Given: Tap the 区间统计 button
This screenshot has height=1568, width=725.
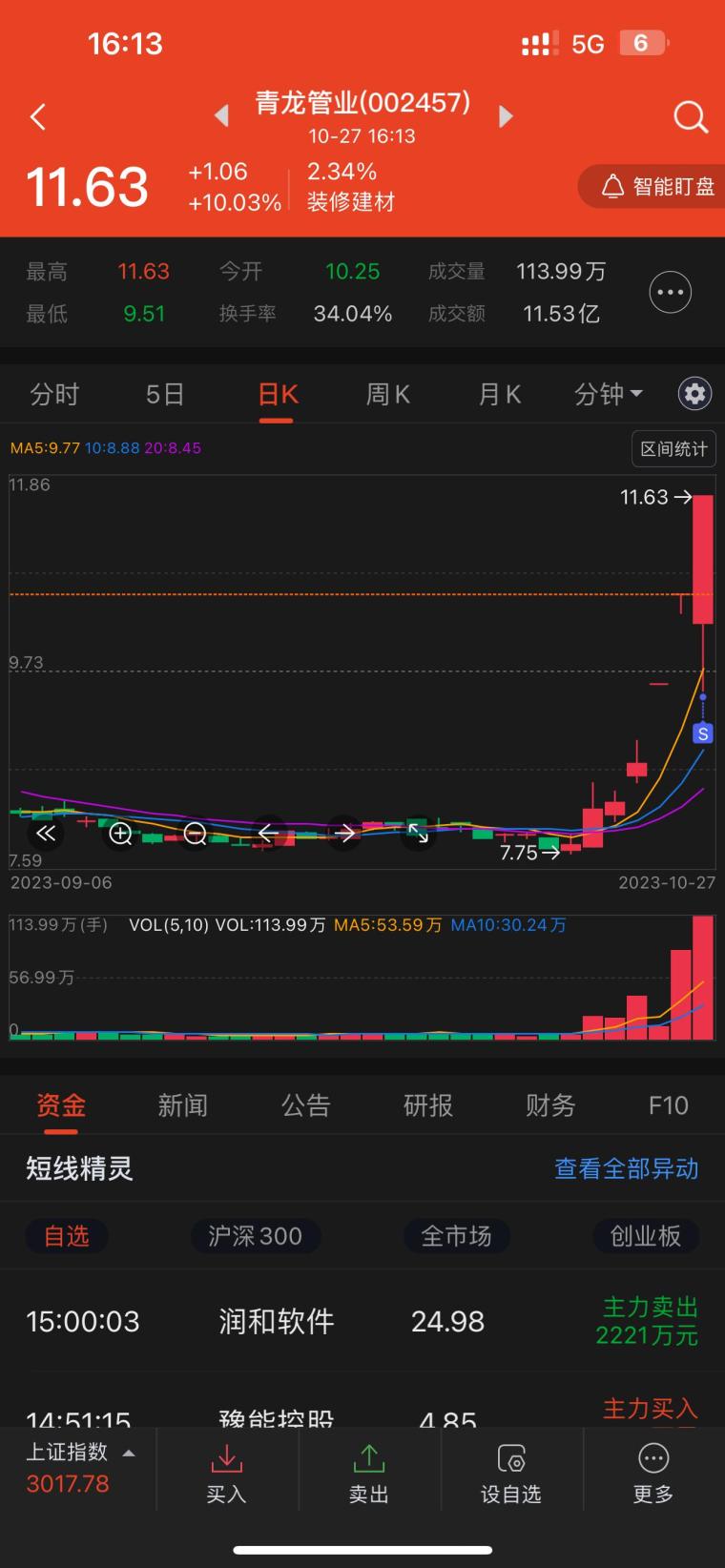Looking at the screenshot, I should pyautogui.click(x=673, y=448).
